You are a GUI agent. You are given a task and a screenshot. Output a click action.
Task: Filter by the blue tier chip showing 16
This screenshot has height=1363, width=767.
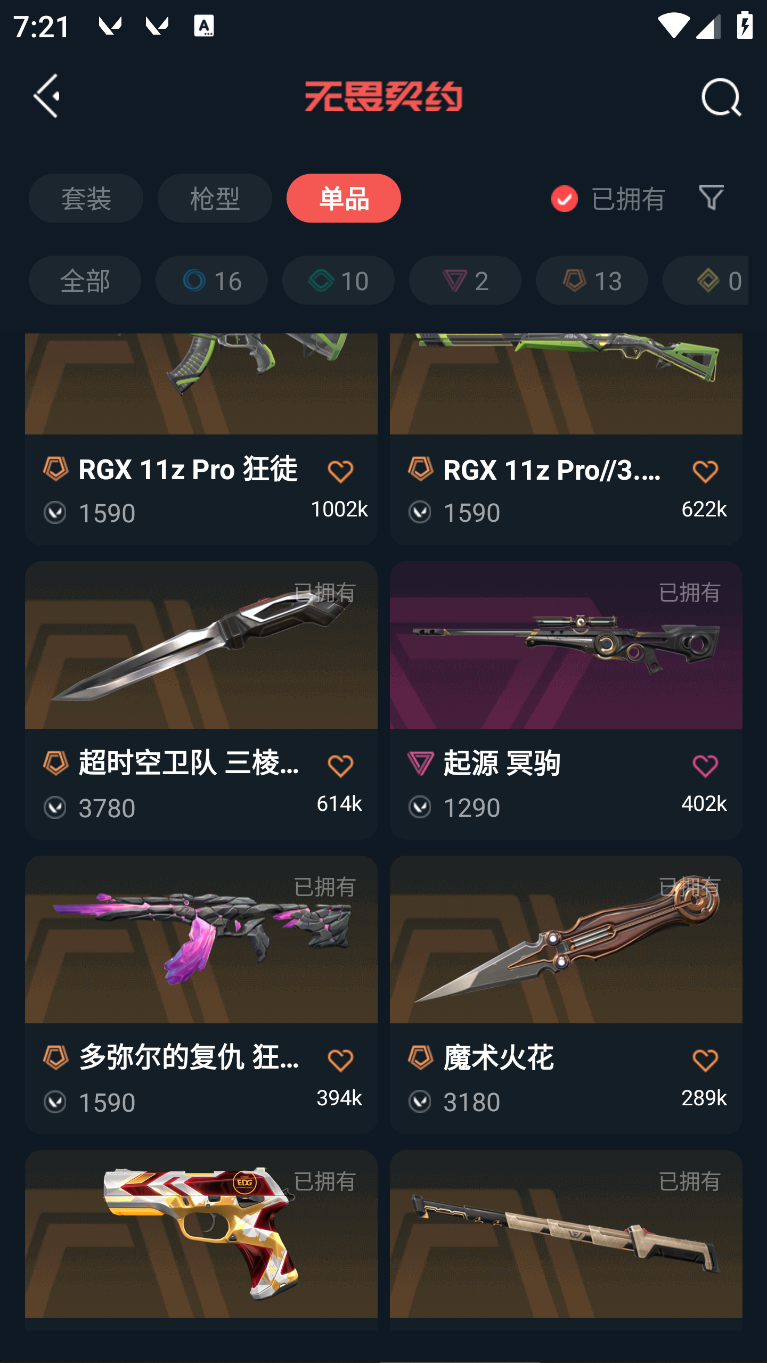[x=212, y=280]
